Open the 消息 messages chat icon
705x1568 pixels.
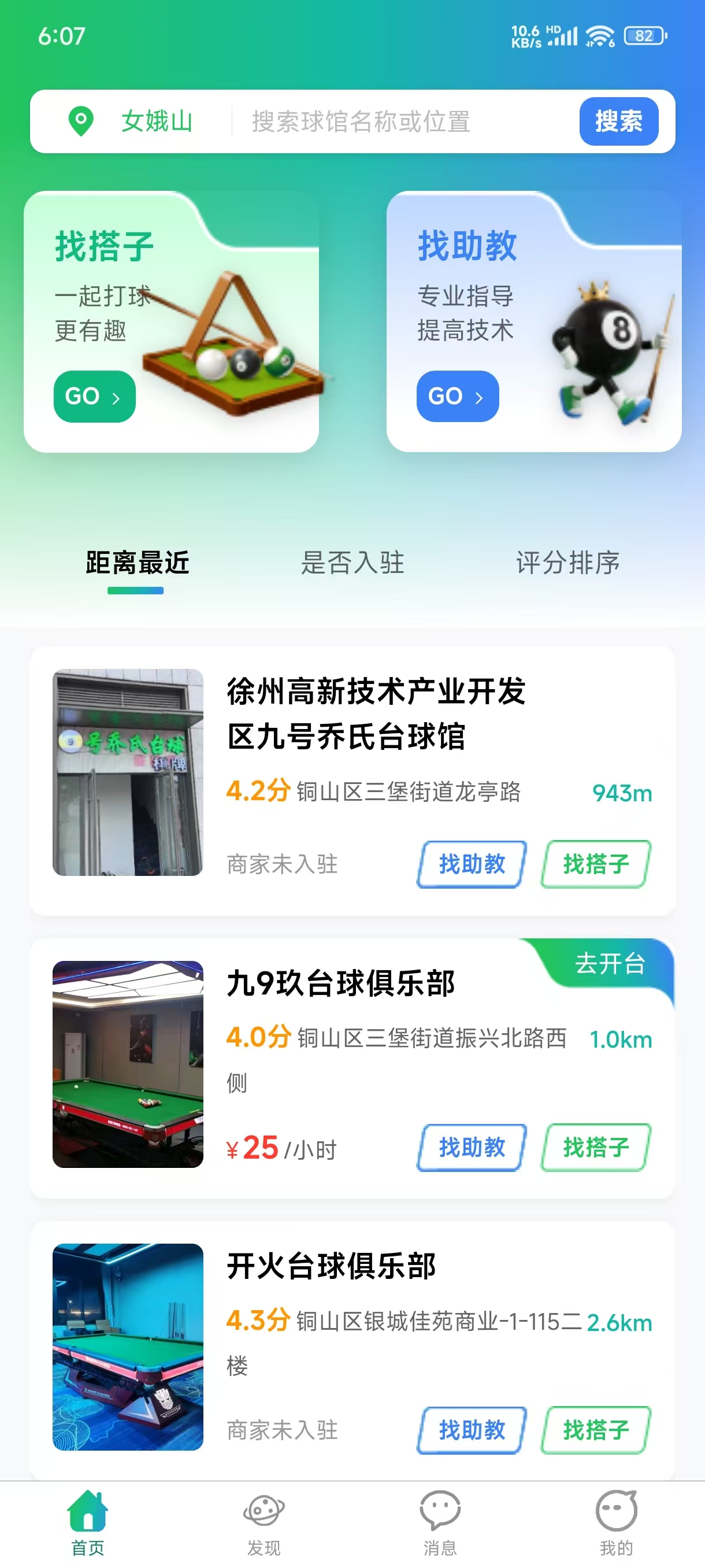pos(440,1508)
